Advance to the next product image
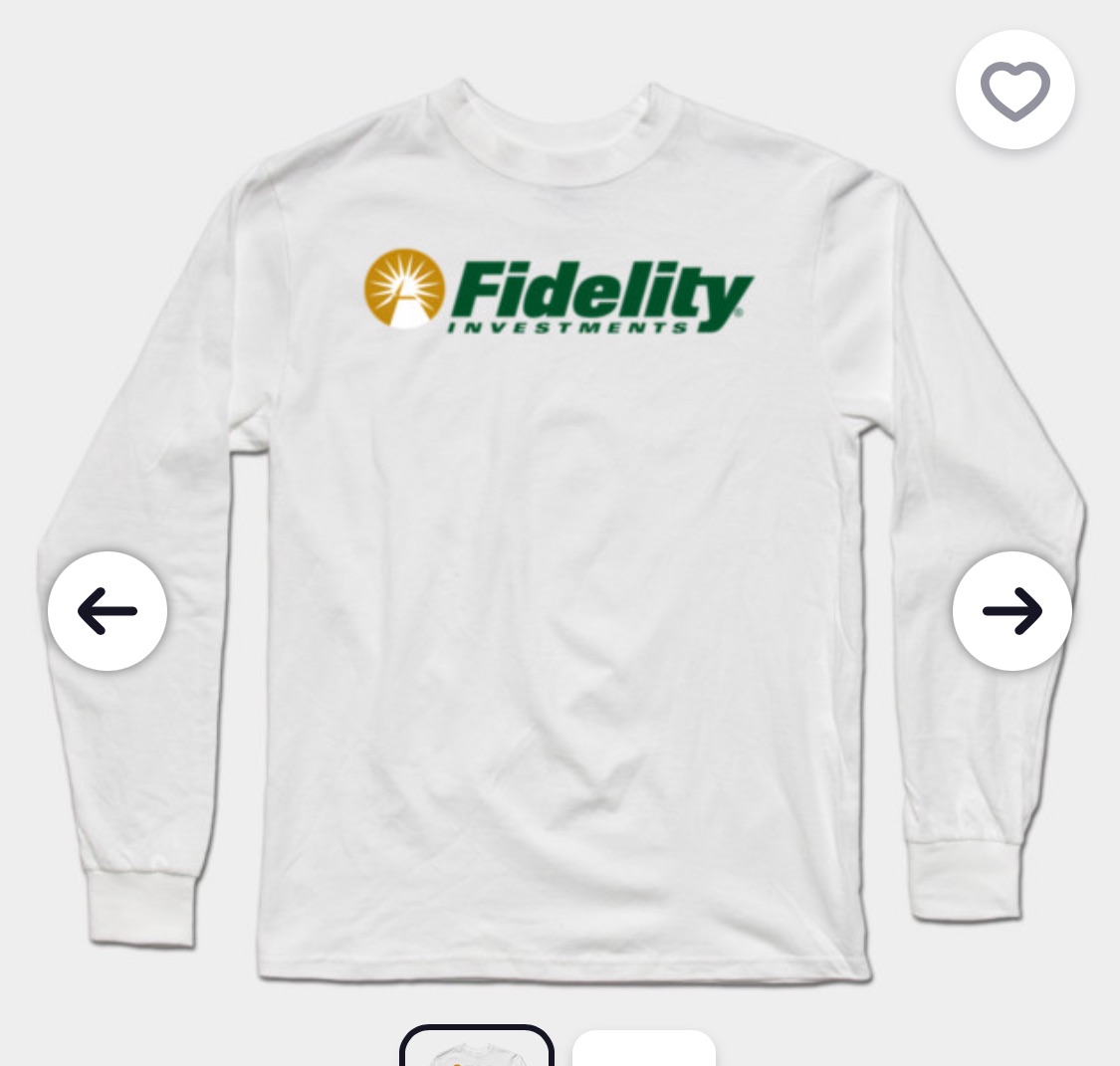This screenshot has height=1066, width=1120. pyautogui.click(x=1011, y=610)
